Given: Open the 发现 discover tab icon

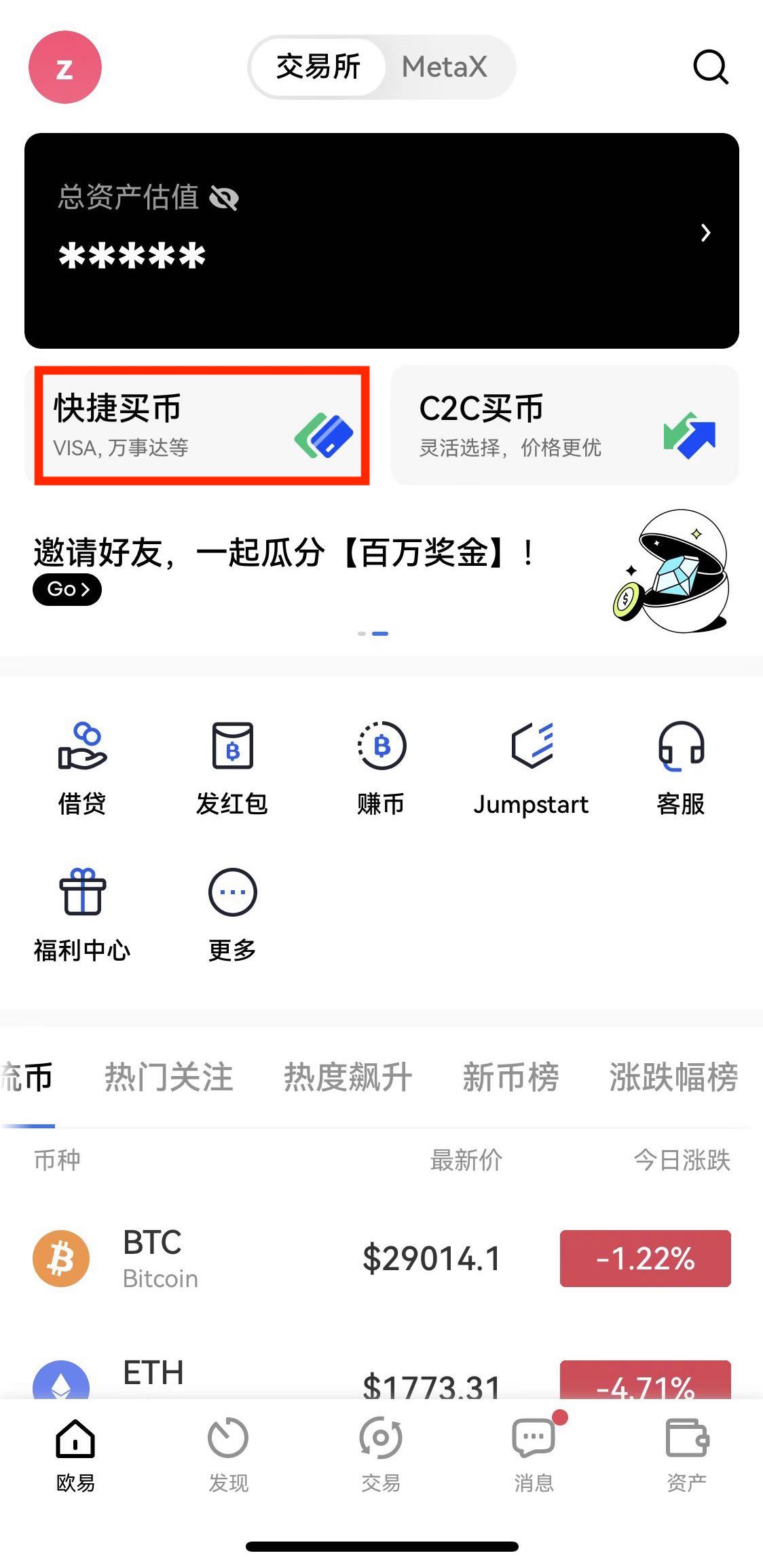Looking at the screenshot, I should [x=227, y=1438].
